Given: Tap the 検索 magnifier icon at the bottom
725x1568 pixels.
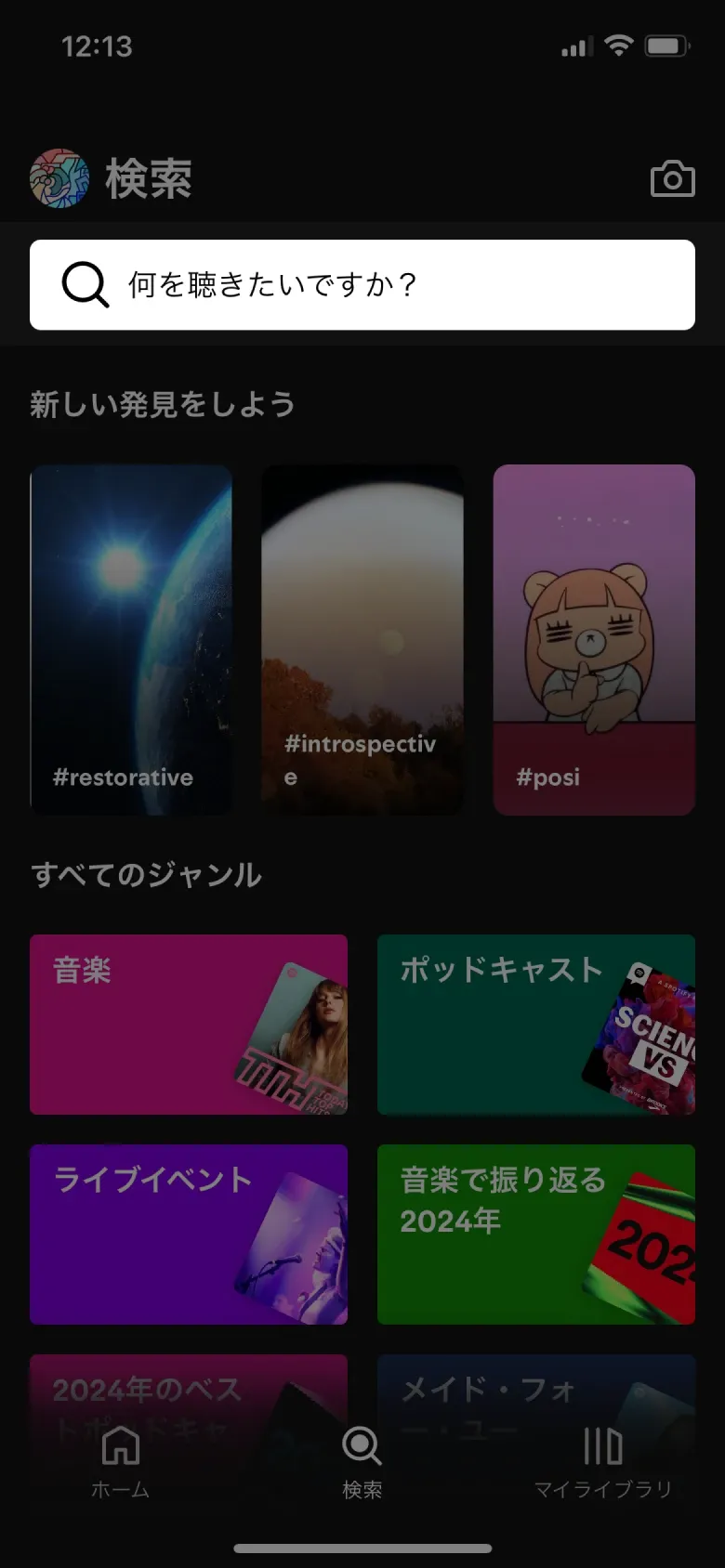Looking at the screenshot, I should point(362,1446).
